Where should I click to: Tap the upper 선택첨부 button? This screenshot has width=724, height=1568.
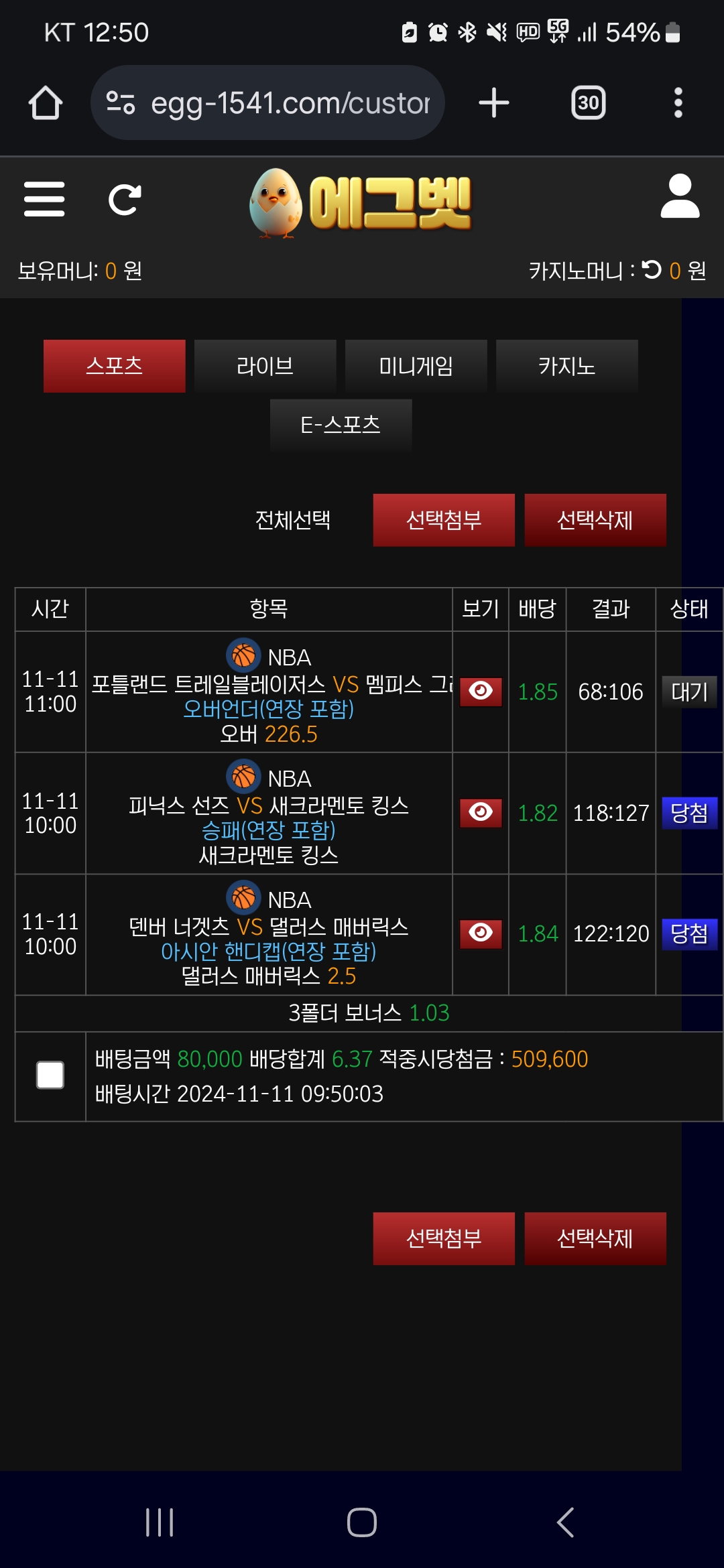tap(444, 520)
